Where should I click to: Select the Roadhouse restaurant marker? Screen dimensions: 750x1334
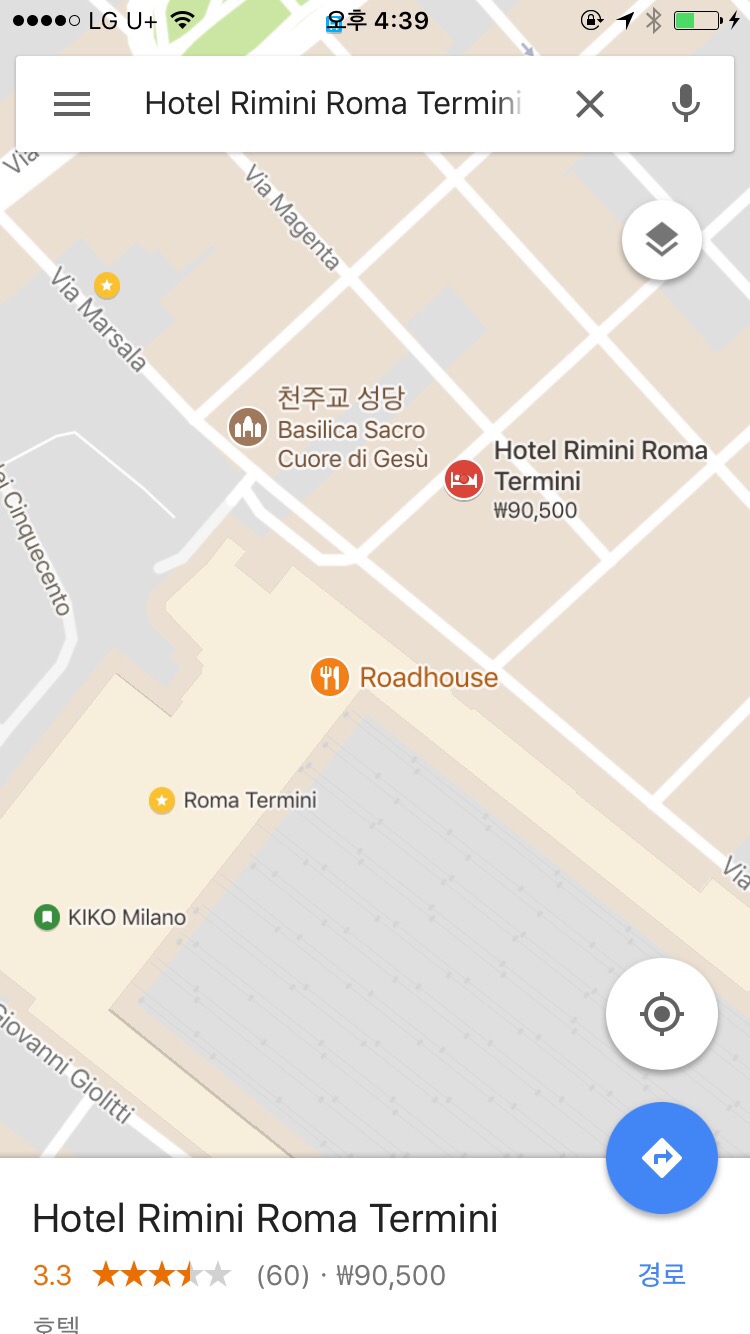(329, 677)
